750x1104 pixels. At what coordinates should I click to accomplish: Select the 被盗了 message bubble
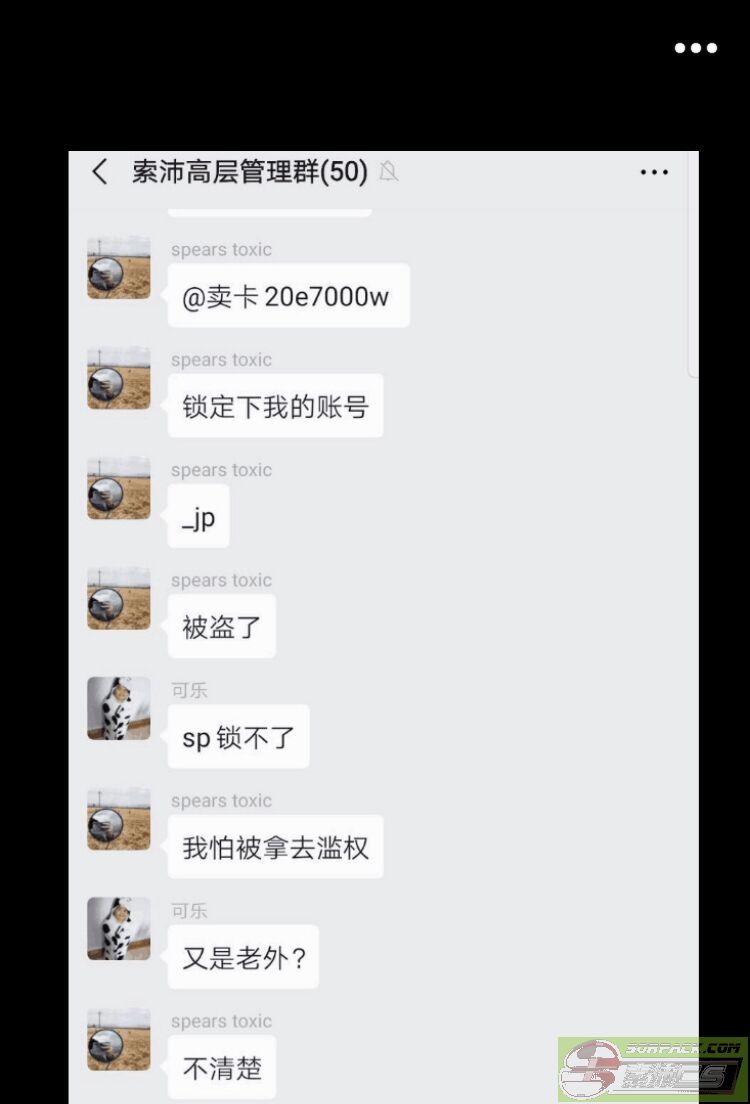point(221,626)
